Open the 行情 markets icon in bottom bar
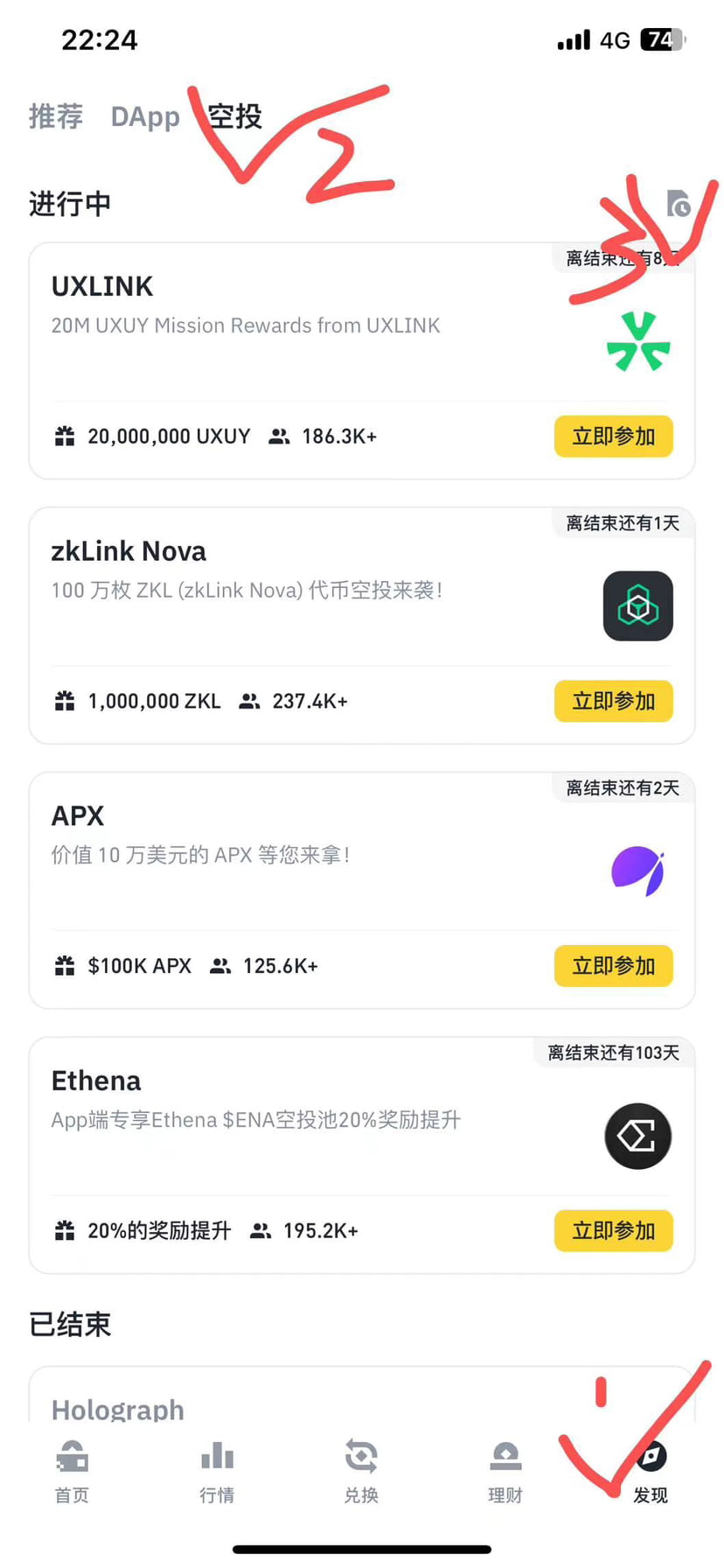 pyautogui.click(x=217, y=1457)
